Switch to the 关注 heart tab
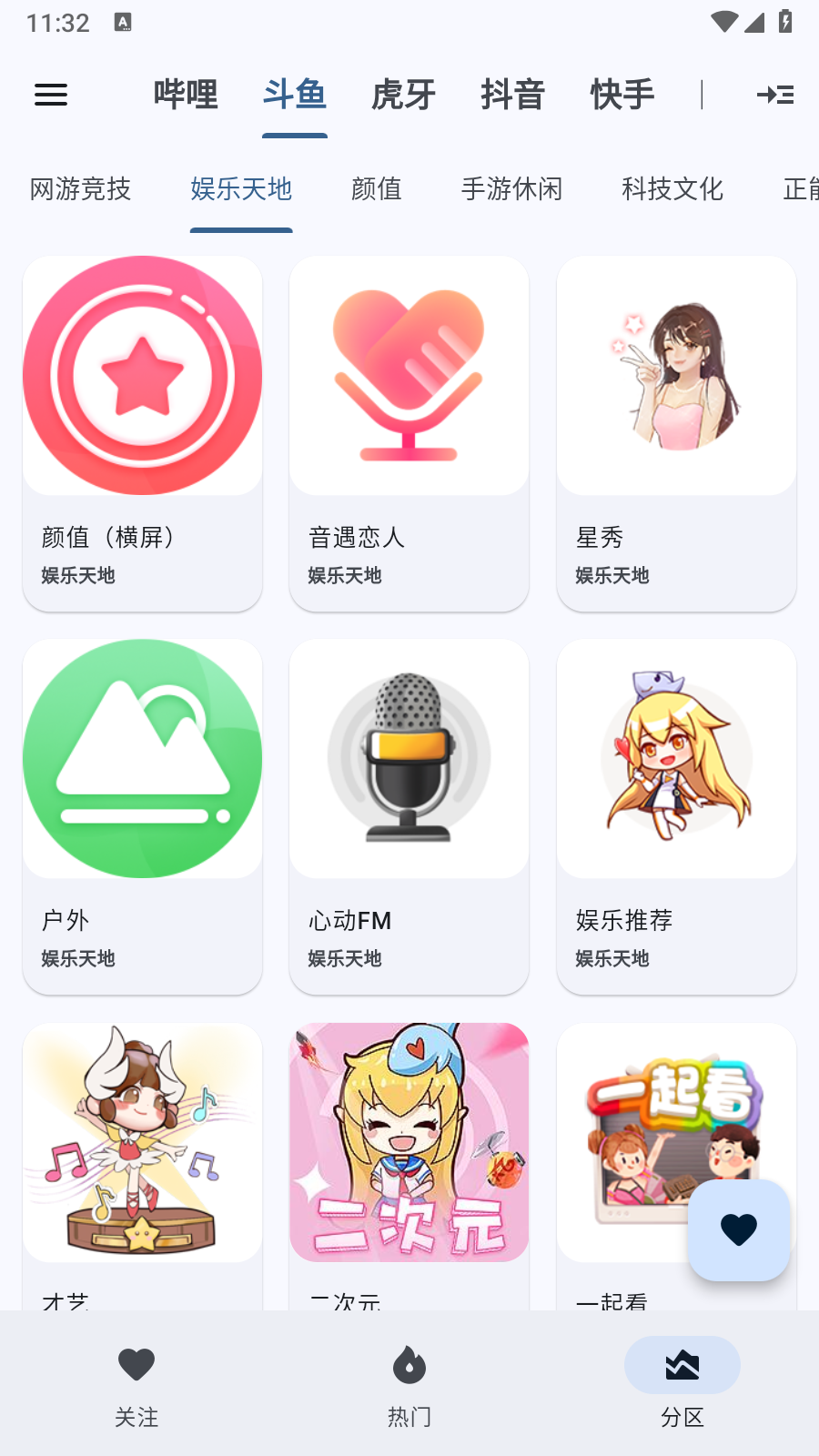The height and width of the screenshot is (1456, 819). point(136,1383)
